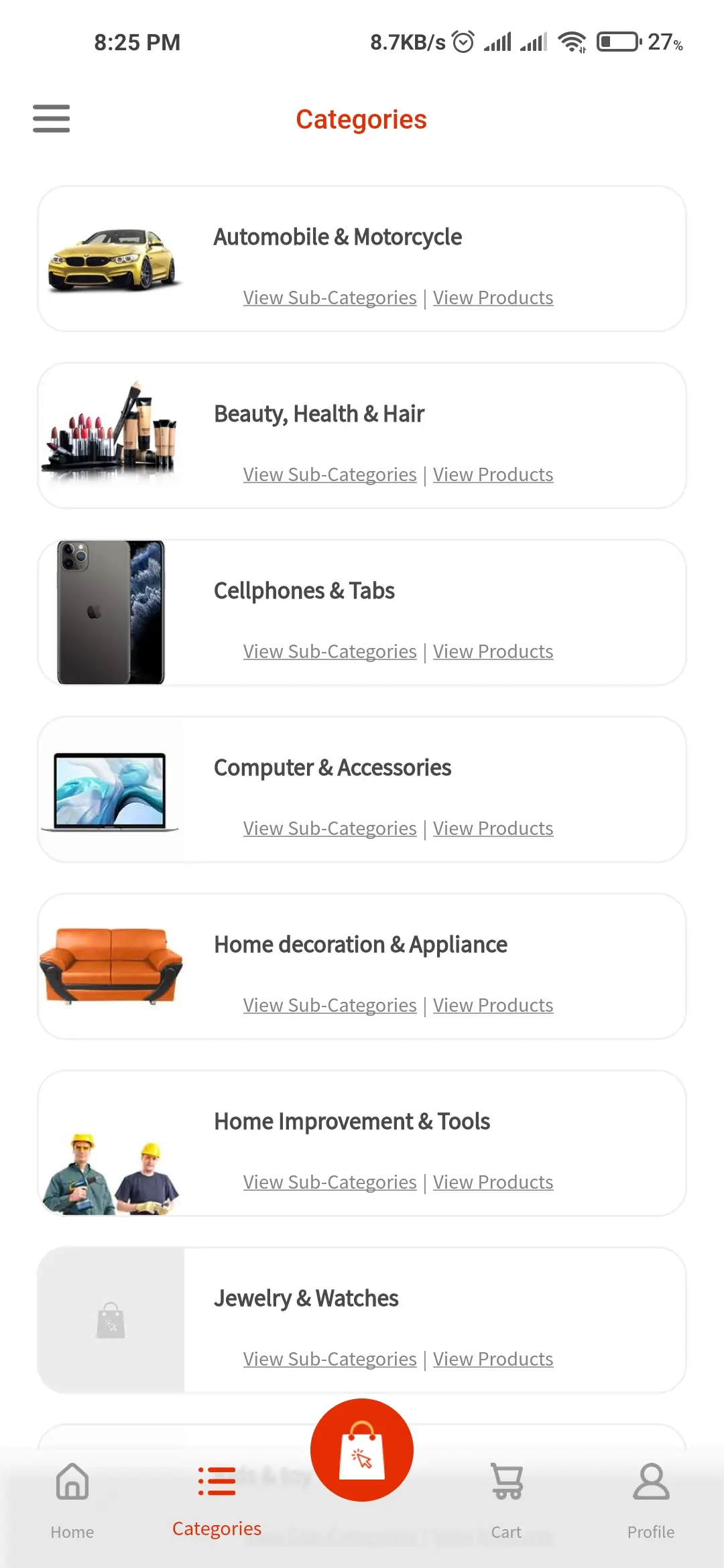View sub-categories of Automobile & Motorcycle

coord(329,298)
